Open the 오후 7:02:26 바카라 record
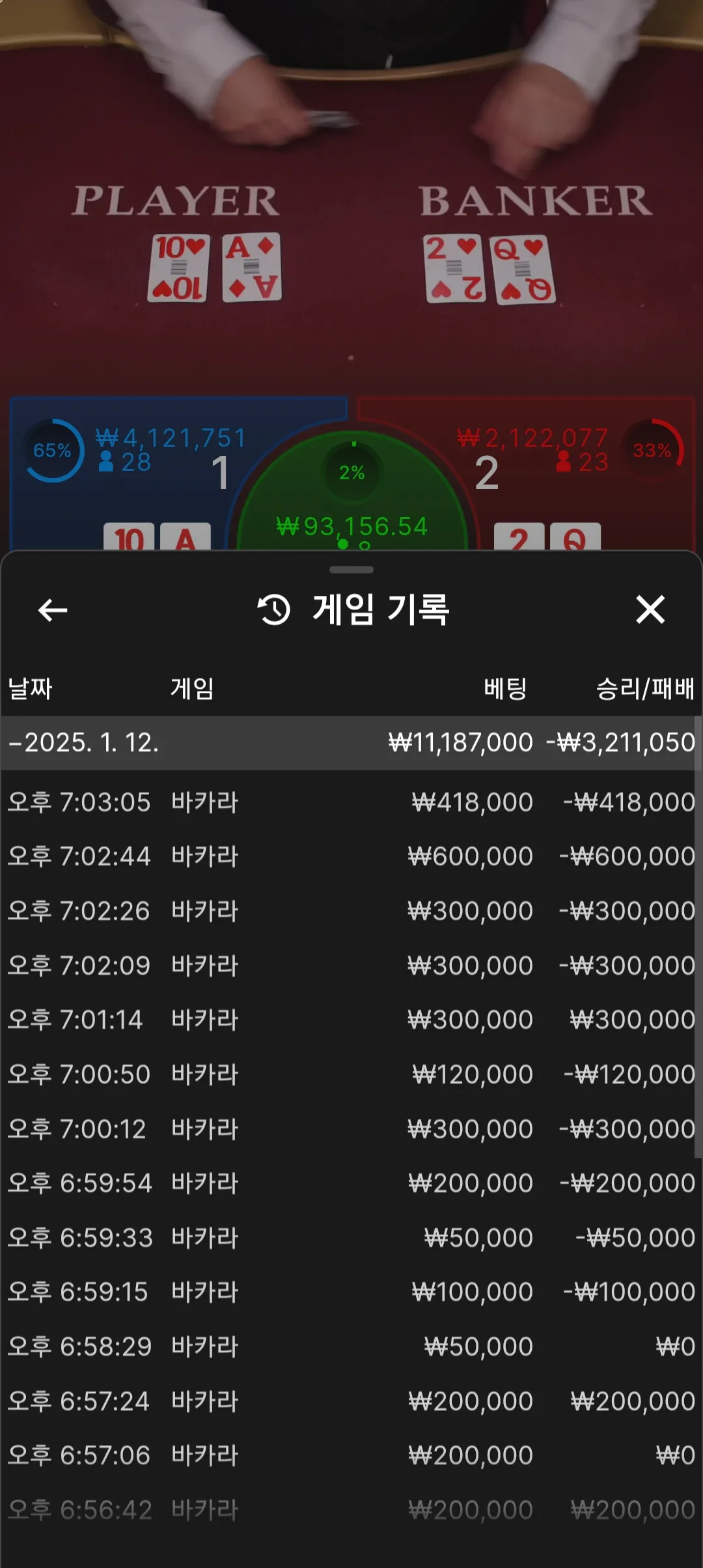703x1568 pixels. click(351, 911)
